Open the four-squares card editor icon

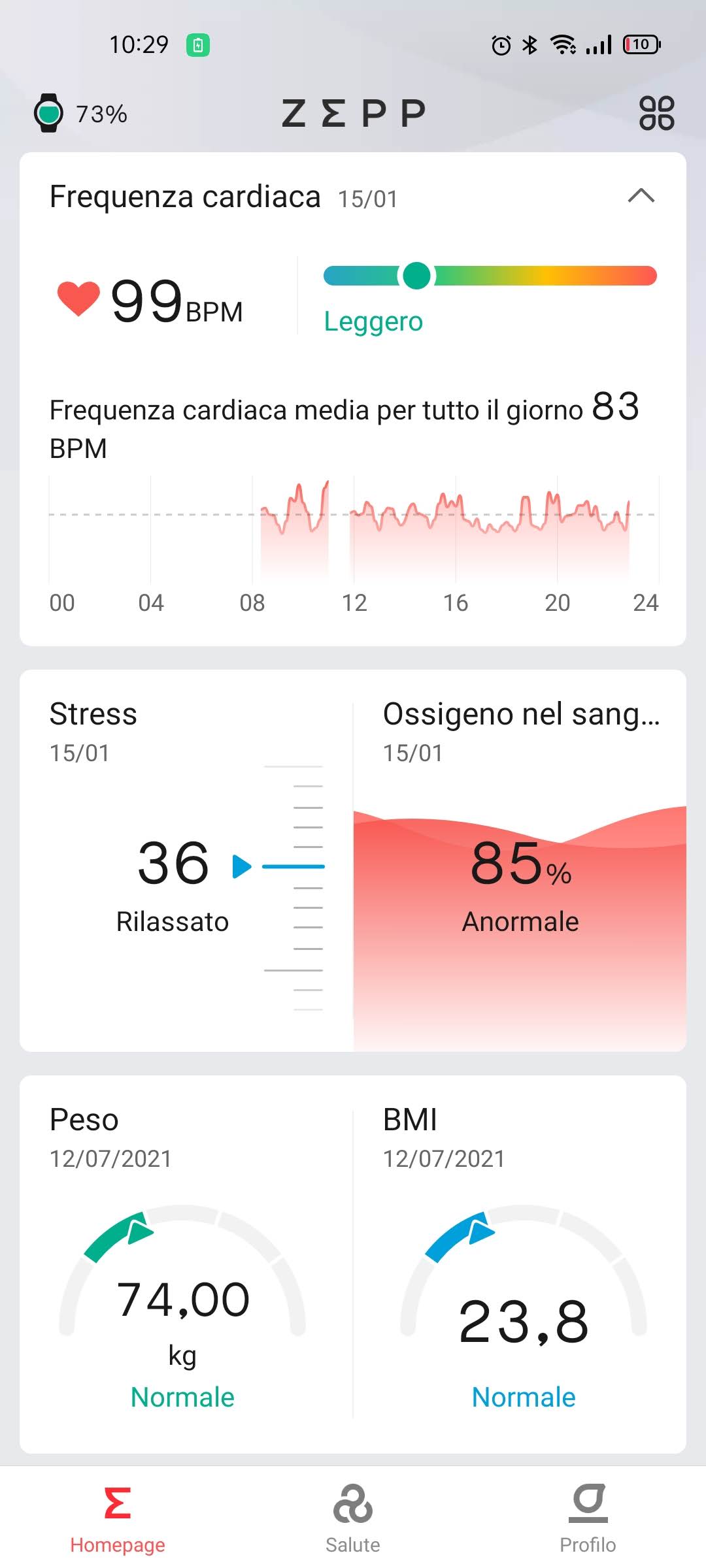point(656,113)
